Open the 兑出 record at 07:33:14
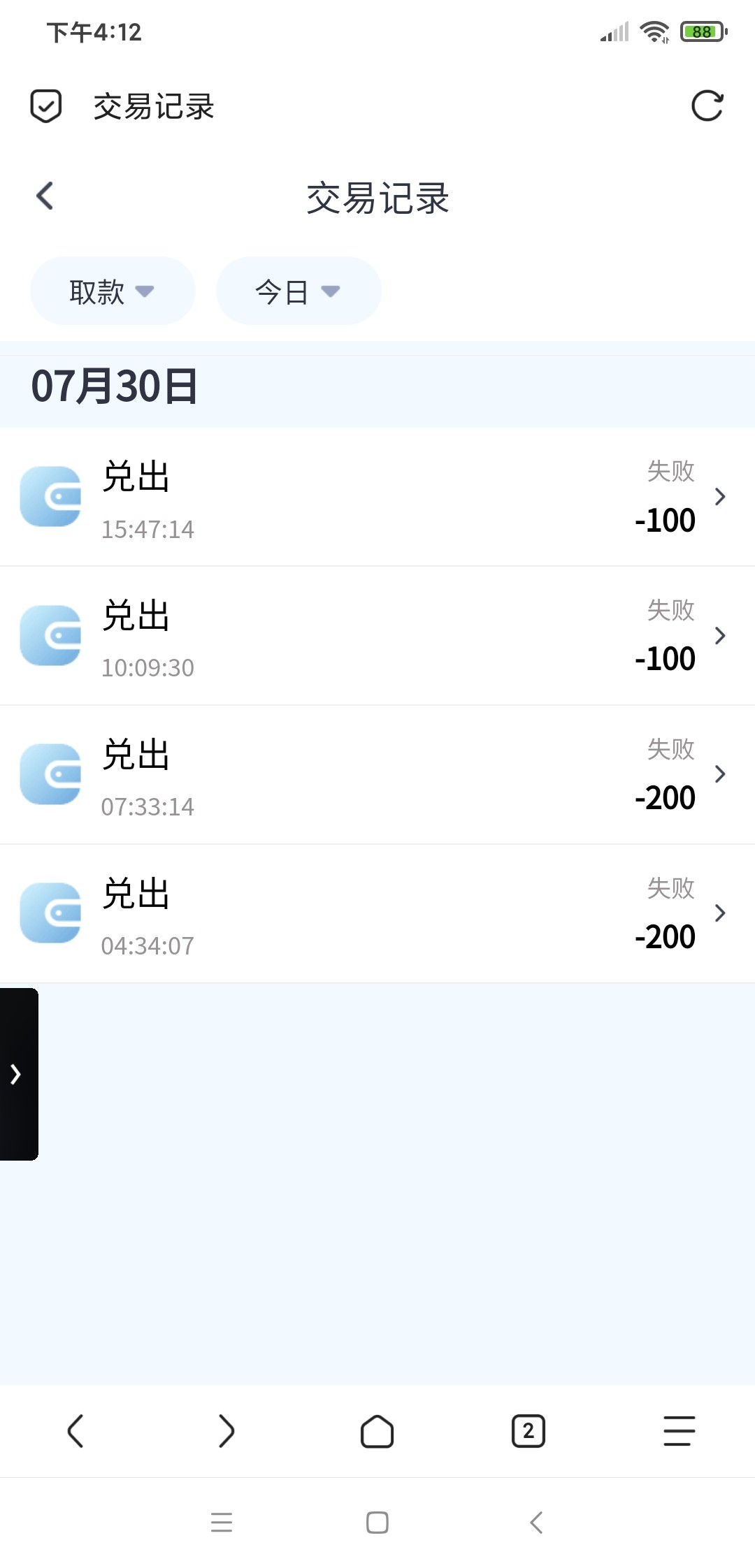The width and height of the screenshot is (755, 1568). coord(377,774)
